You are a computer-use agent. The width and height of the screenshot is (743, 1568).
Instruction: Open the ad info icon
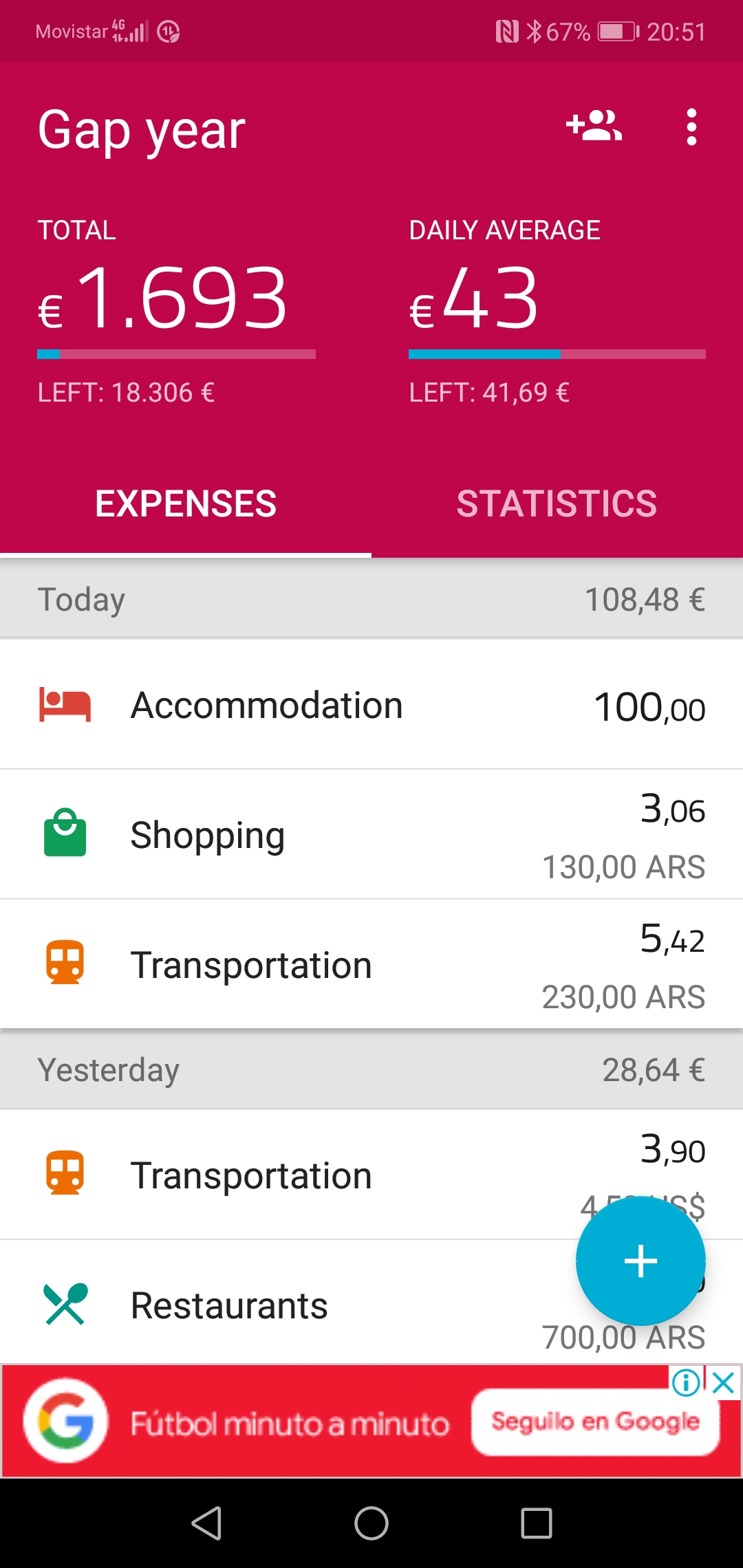pyautogui.click(x=687, y=1382)
